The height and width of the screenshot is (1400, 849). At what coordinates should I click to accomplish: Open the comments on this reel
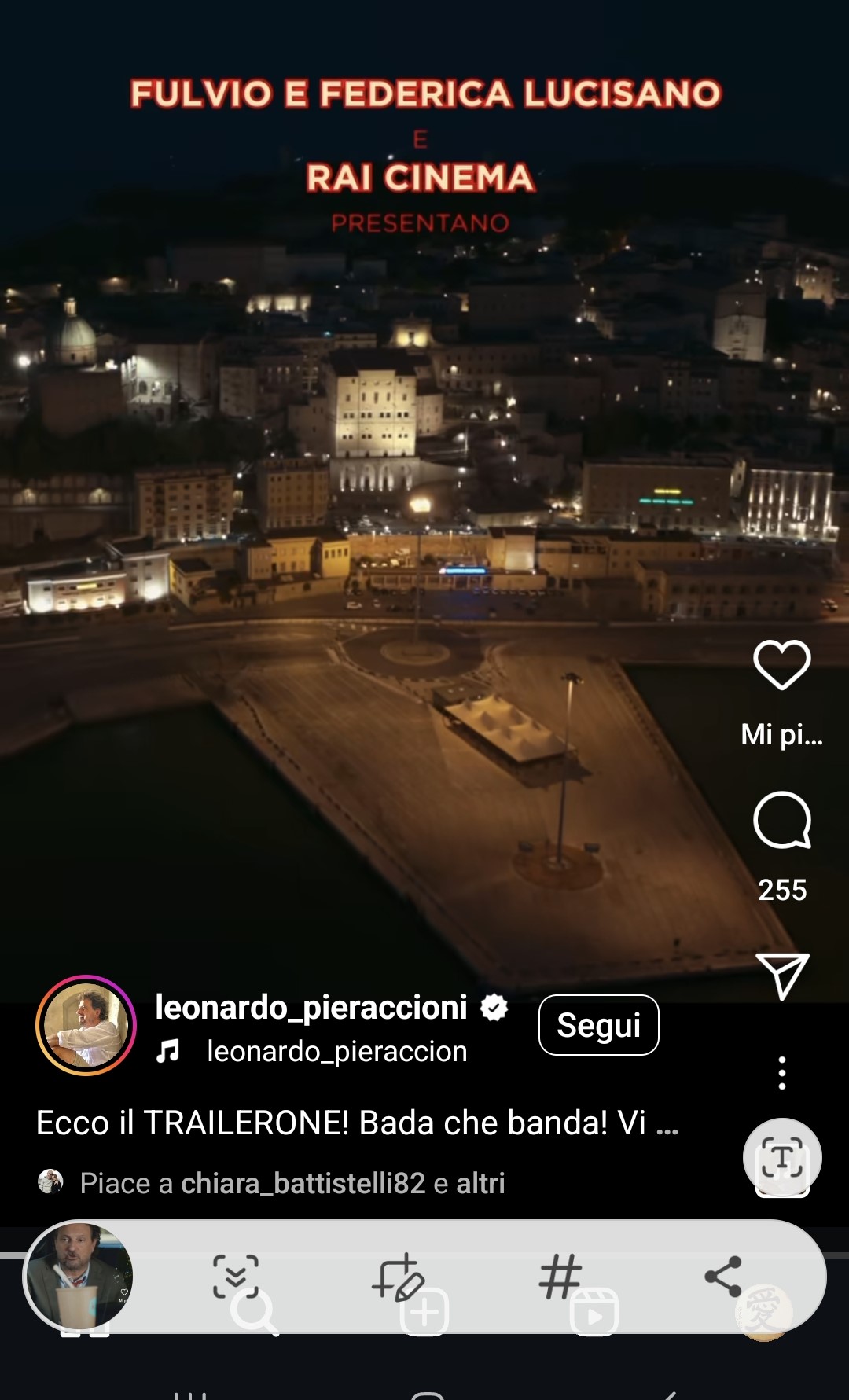click(x=781, y=821)
